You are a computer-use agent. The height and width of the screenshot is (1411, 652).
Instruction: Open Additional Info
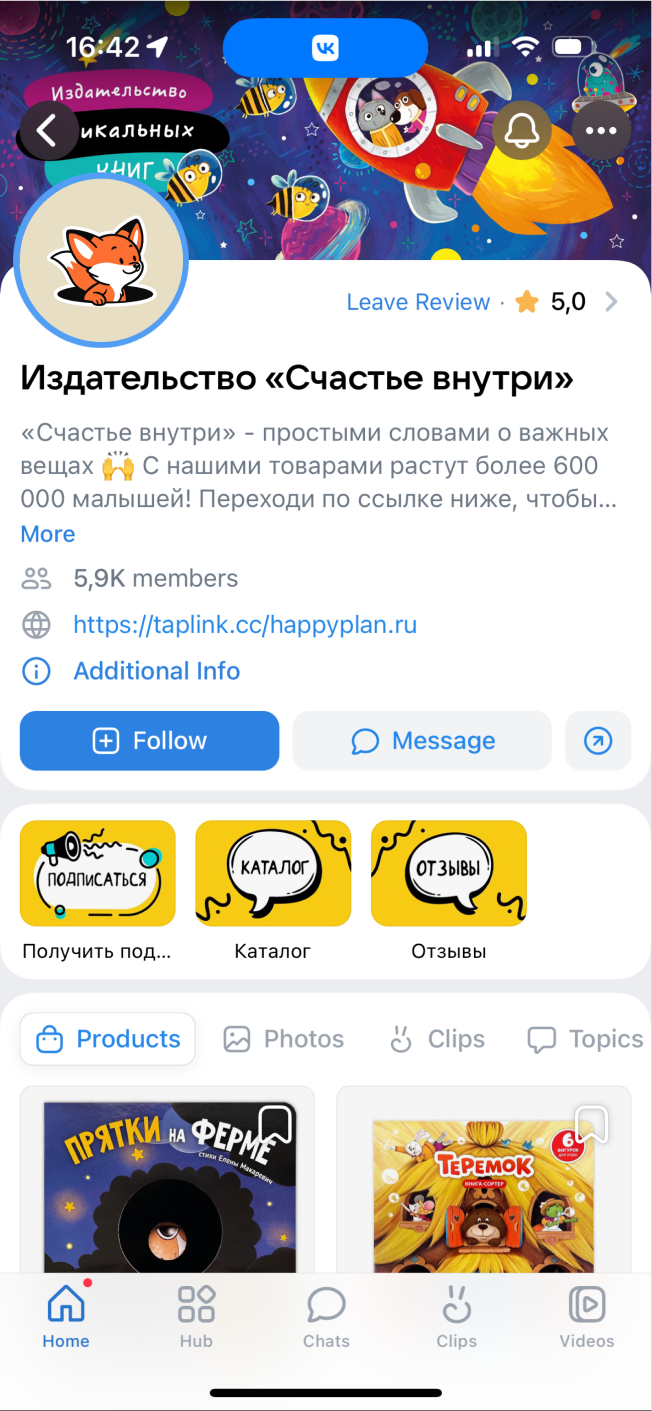157,671
